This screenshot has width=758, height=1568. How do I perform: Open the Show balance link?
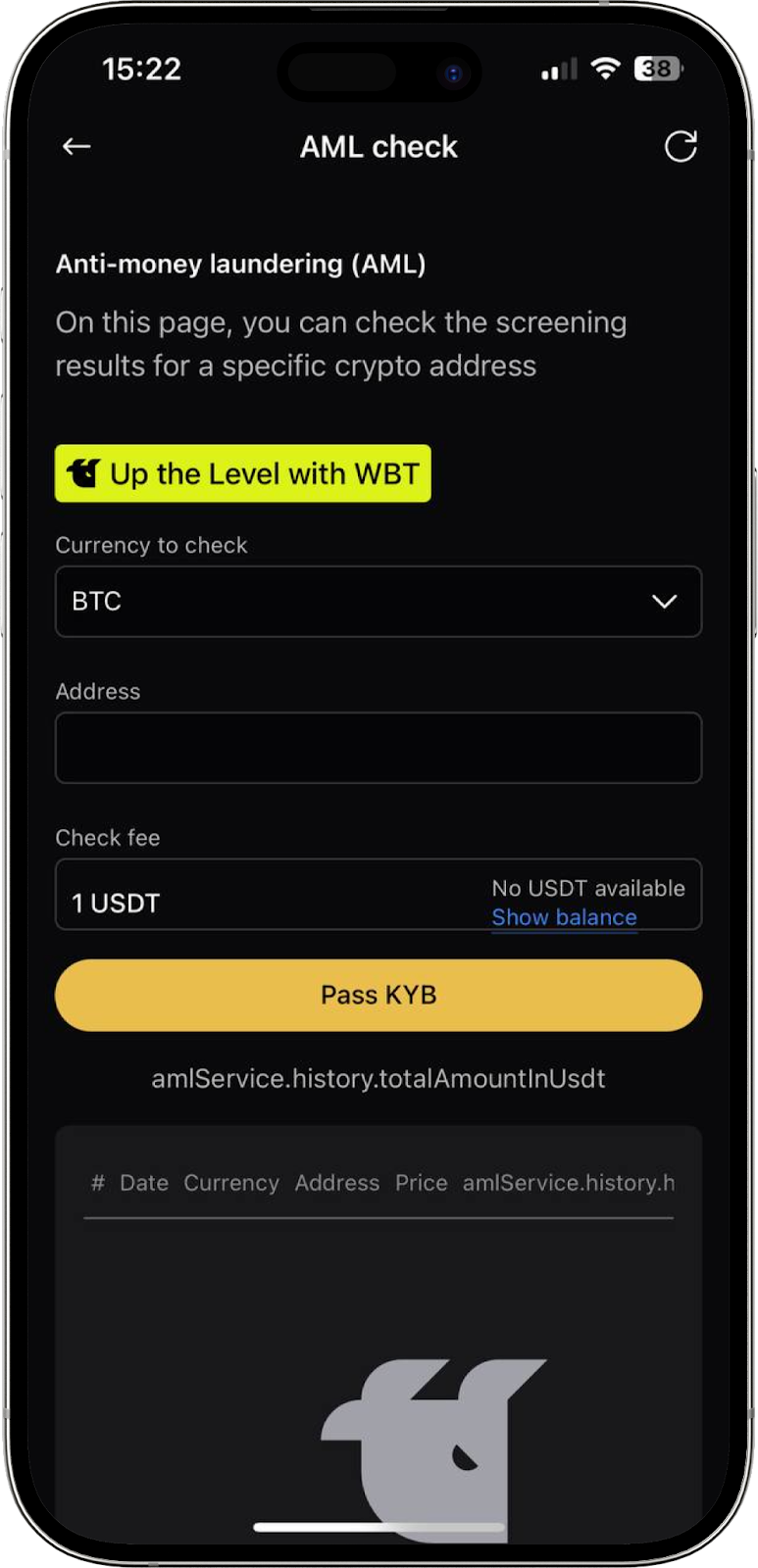click(x=564, y=918)
